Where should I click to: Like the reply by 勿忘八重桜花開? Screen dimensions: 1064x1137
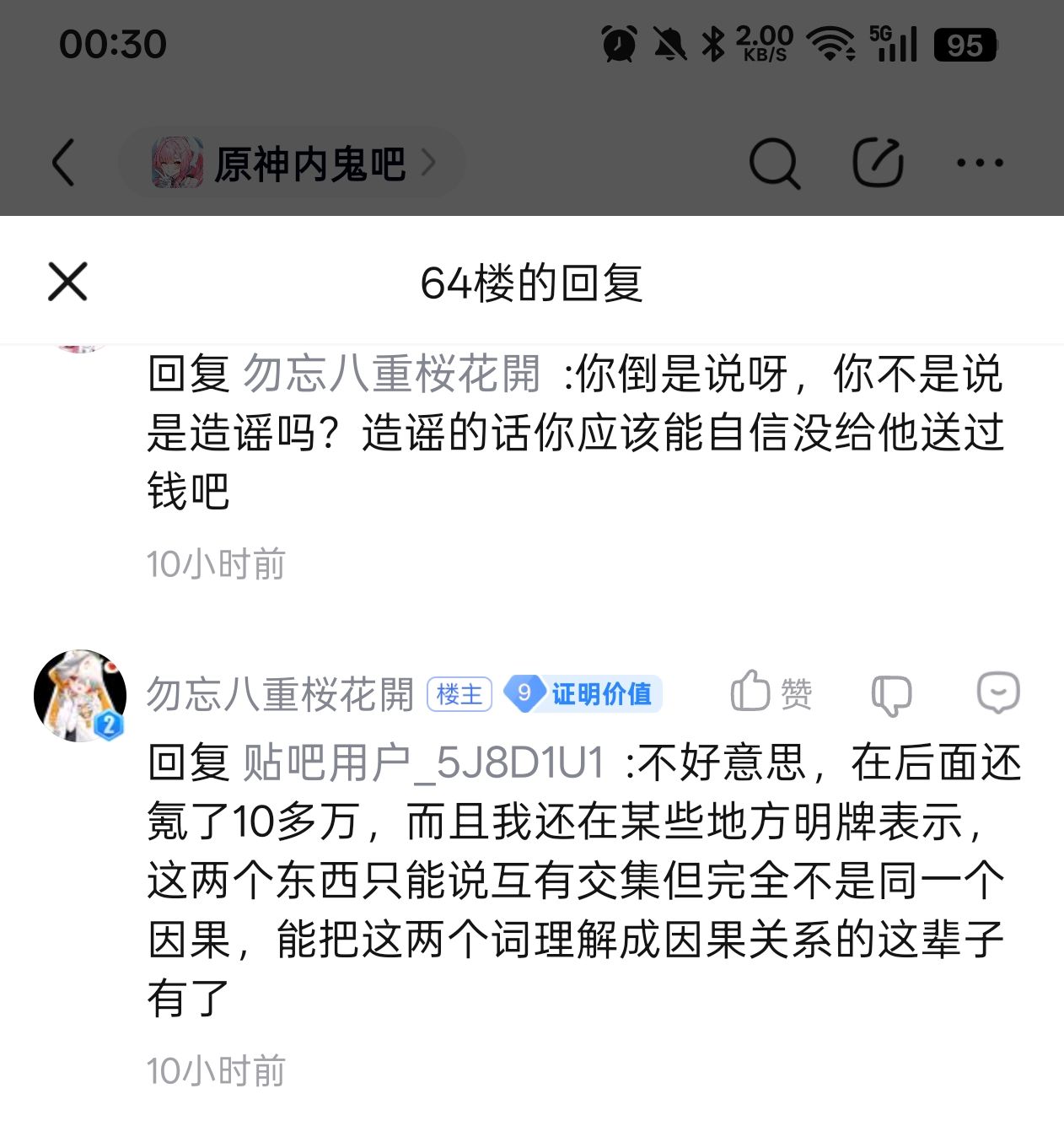pyautogui.click(x=771, y=693)
